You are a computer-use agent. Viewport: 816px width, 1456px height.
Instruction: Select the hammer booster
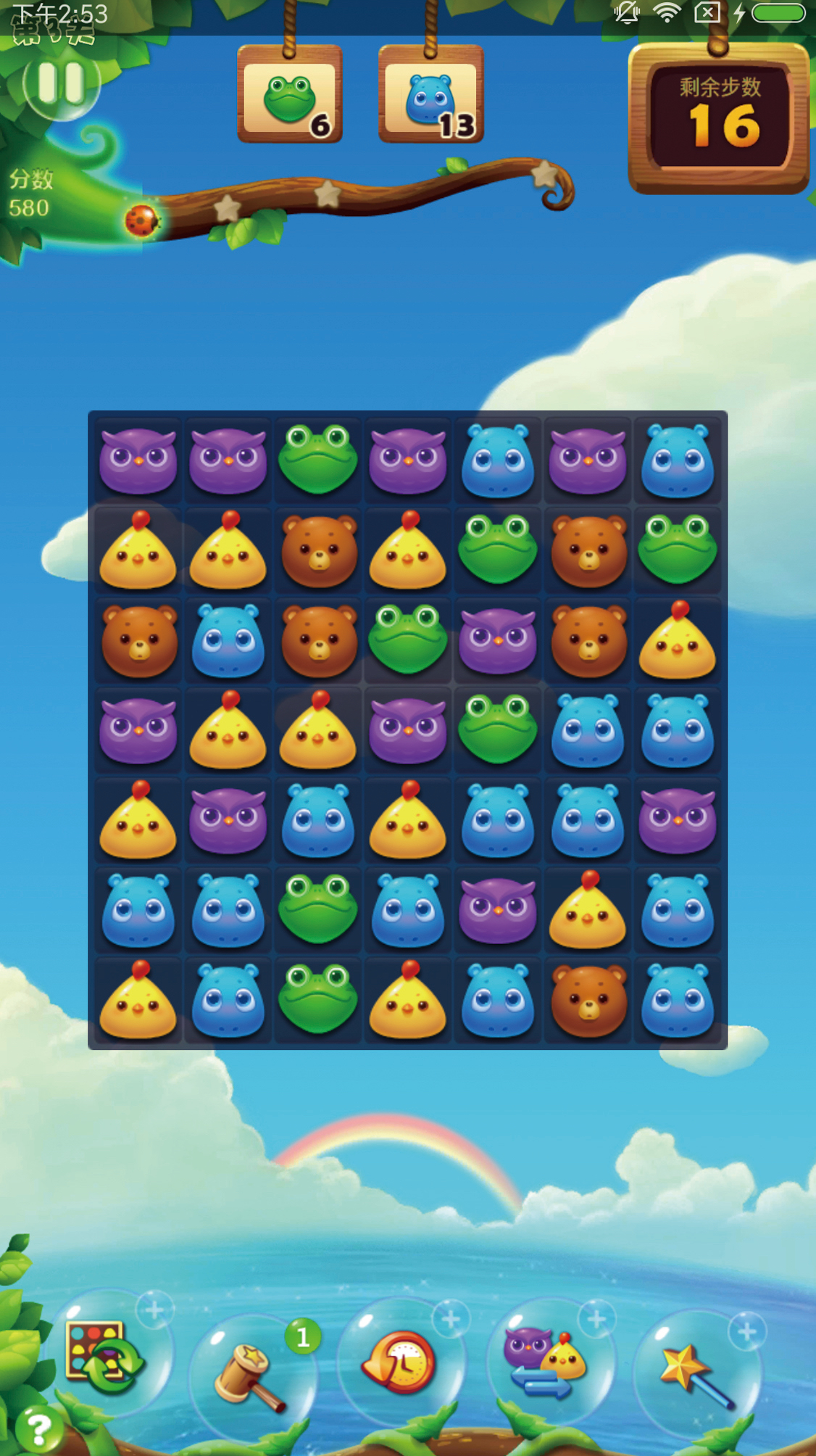[x=250, y=1374]
